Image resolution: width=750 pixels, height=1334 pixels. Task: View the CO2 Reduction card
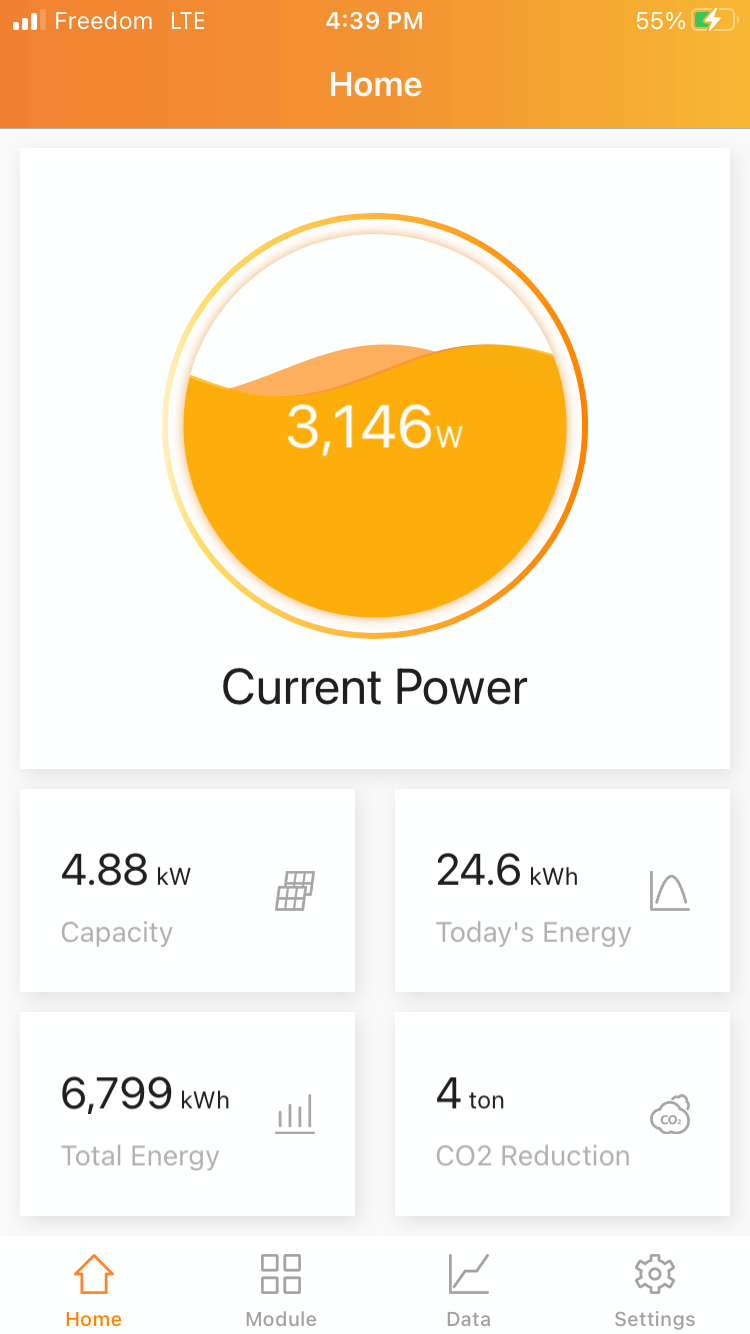pos(562,1114)
